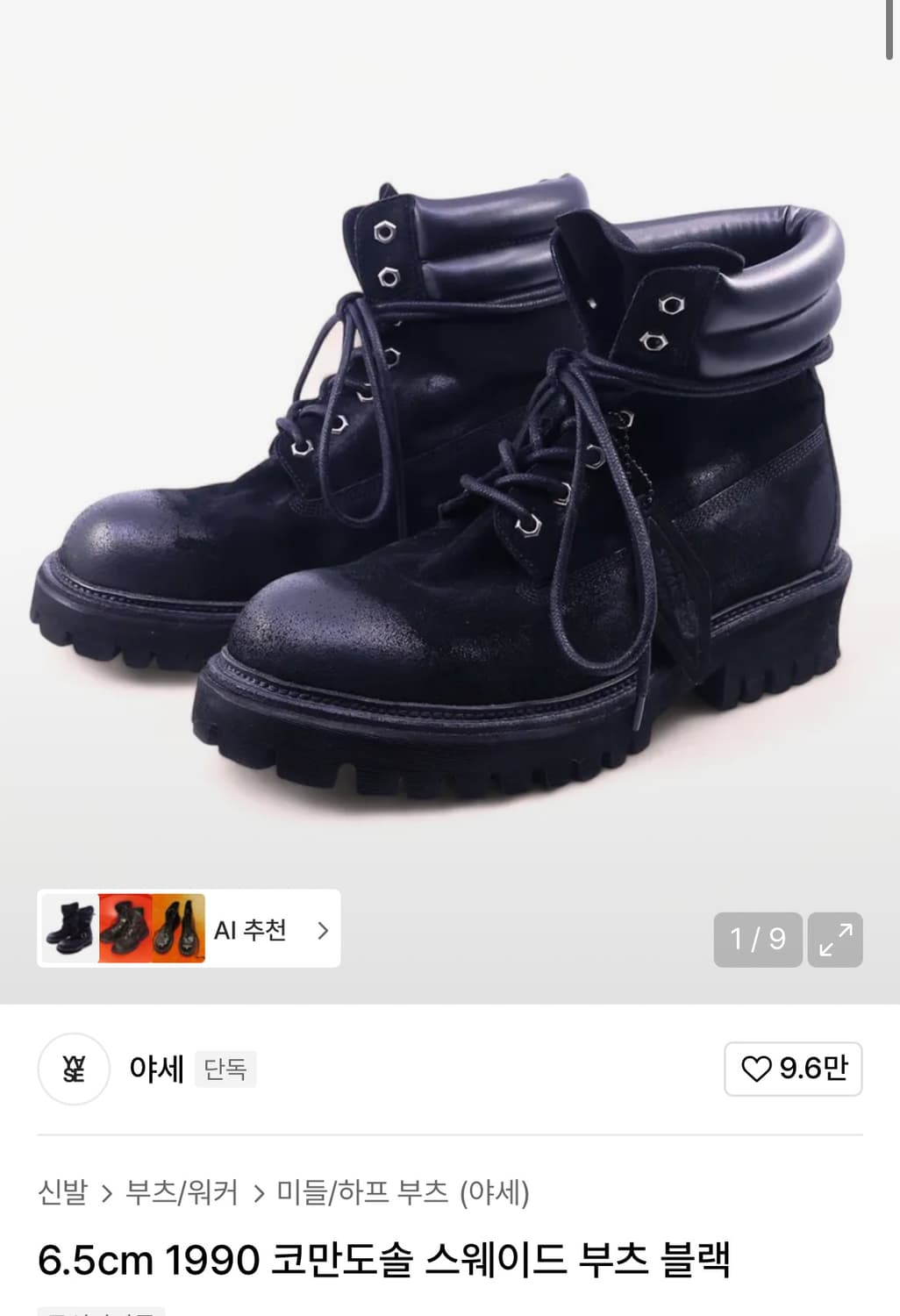
Task: Tap the 1 / 9 image counter
Action: point(758,939)
